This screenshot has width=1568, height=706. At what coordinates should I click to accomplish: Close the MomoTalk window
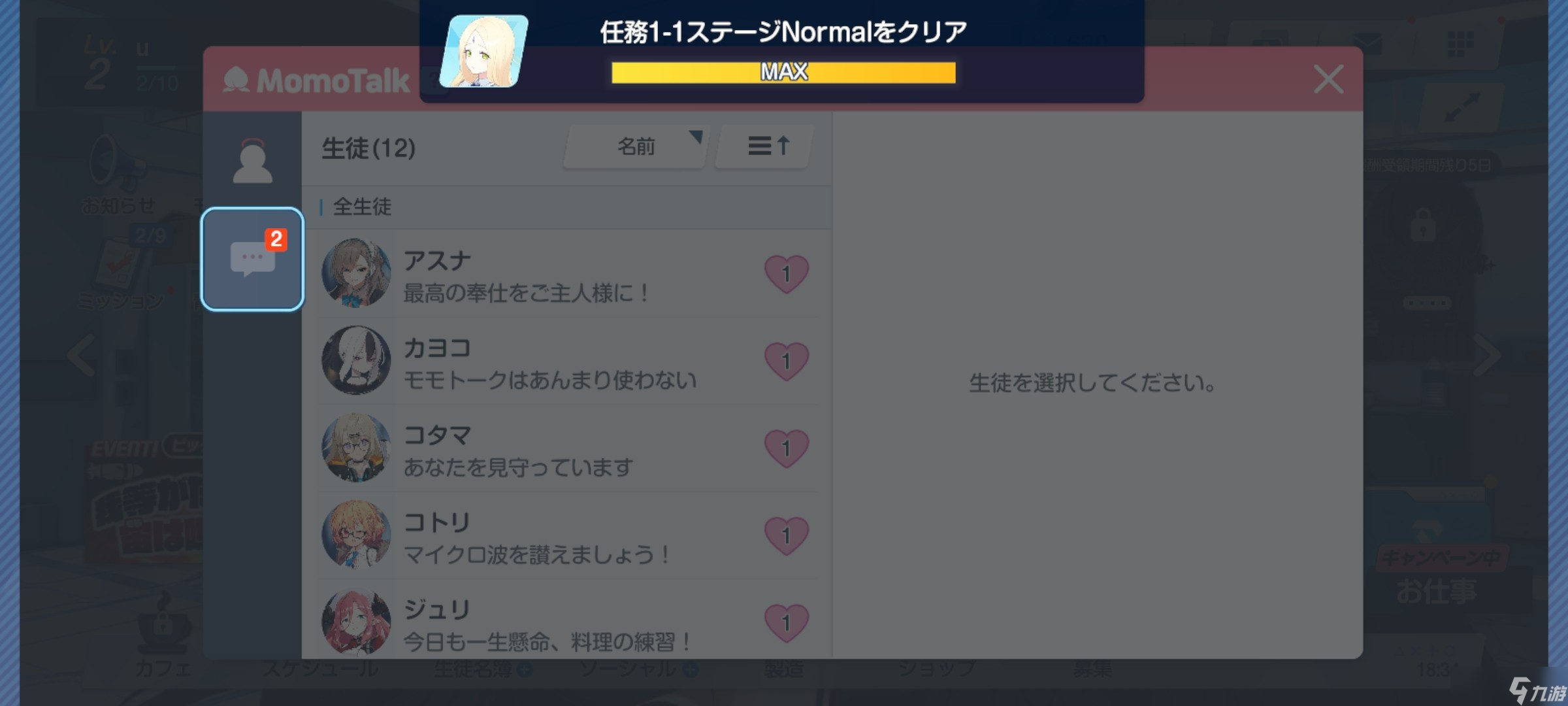1328,80
